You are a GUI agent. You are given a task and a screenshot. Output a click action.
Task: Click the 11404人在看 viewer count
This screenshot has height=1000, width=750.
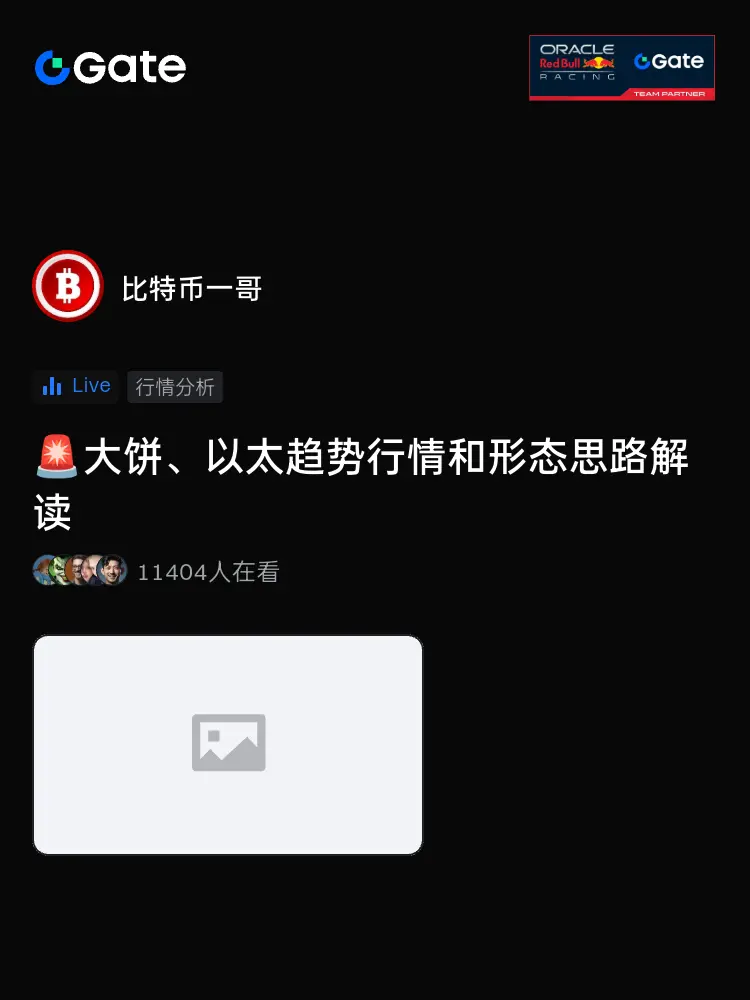[210, 570]
